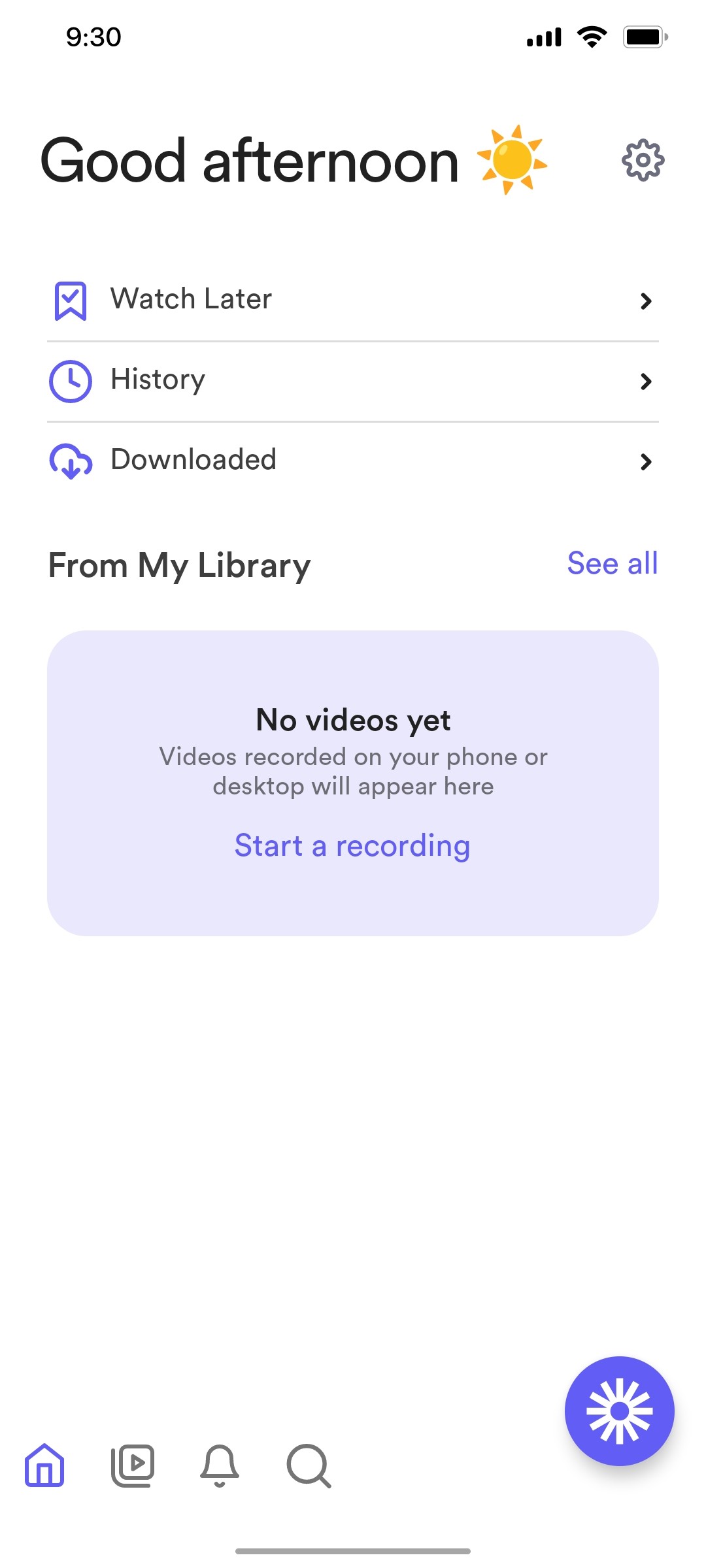Open the notifications bell tab
This screenshot has width=706, height=1568.
(x=220, y=1465)
